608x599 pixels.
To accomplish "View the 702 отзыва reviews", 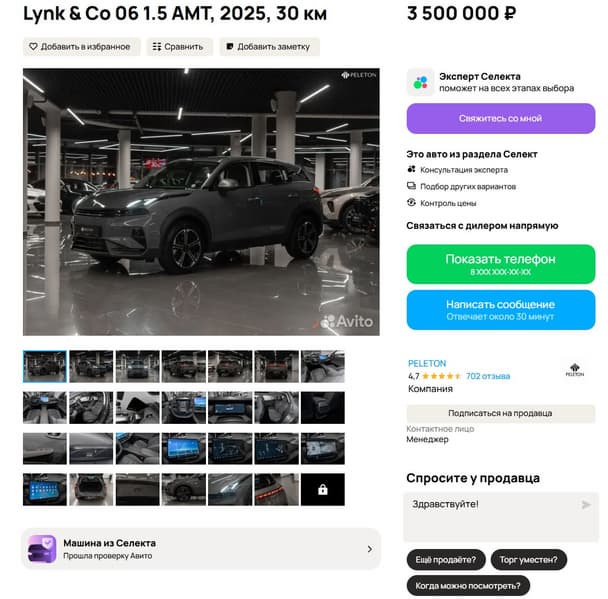I will click(x=488, y=376).
